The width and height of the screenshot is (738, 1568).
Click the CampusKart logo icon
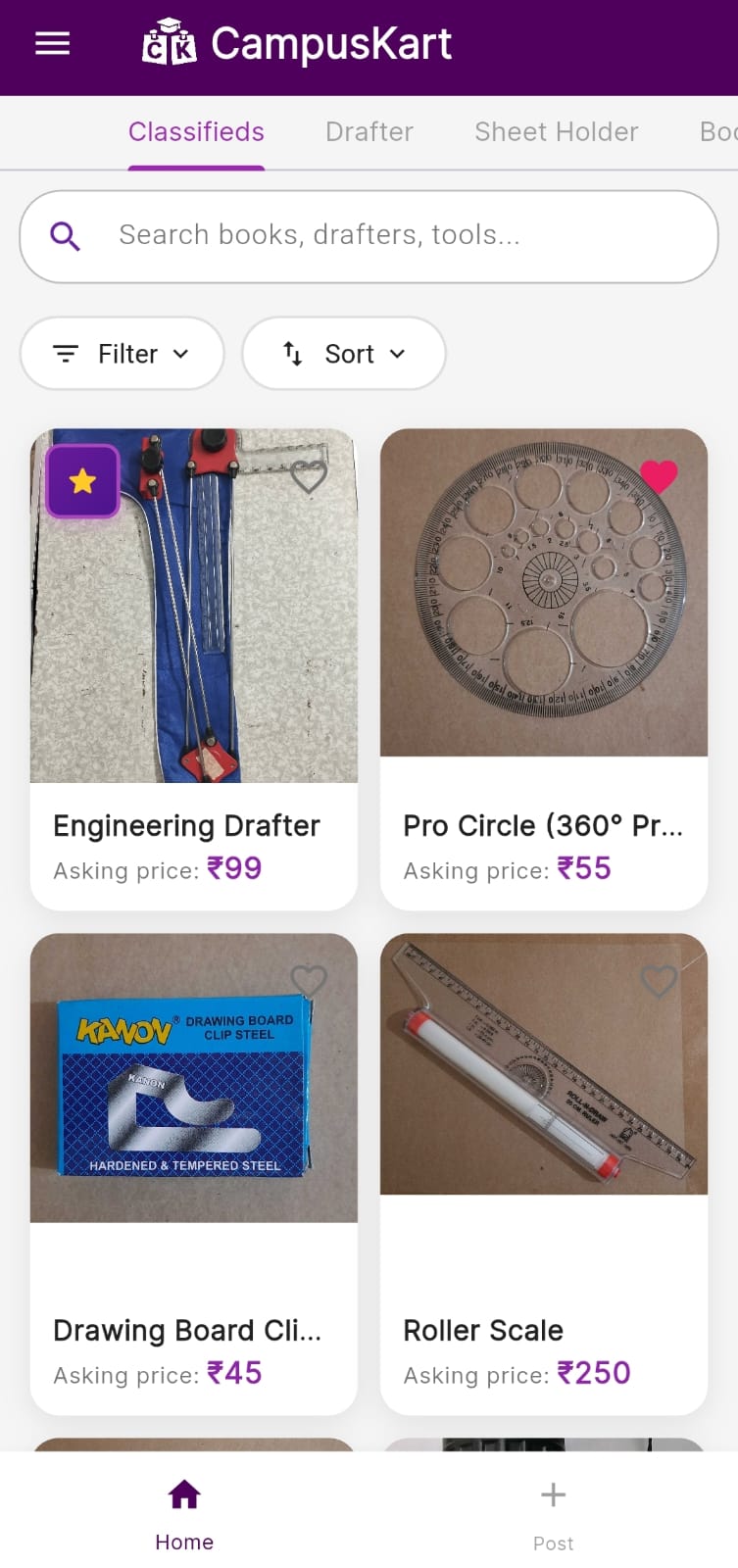[169, 43]
